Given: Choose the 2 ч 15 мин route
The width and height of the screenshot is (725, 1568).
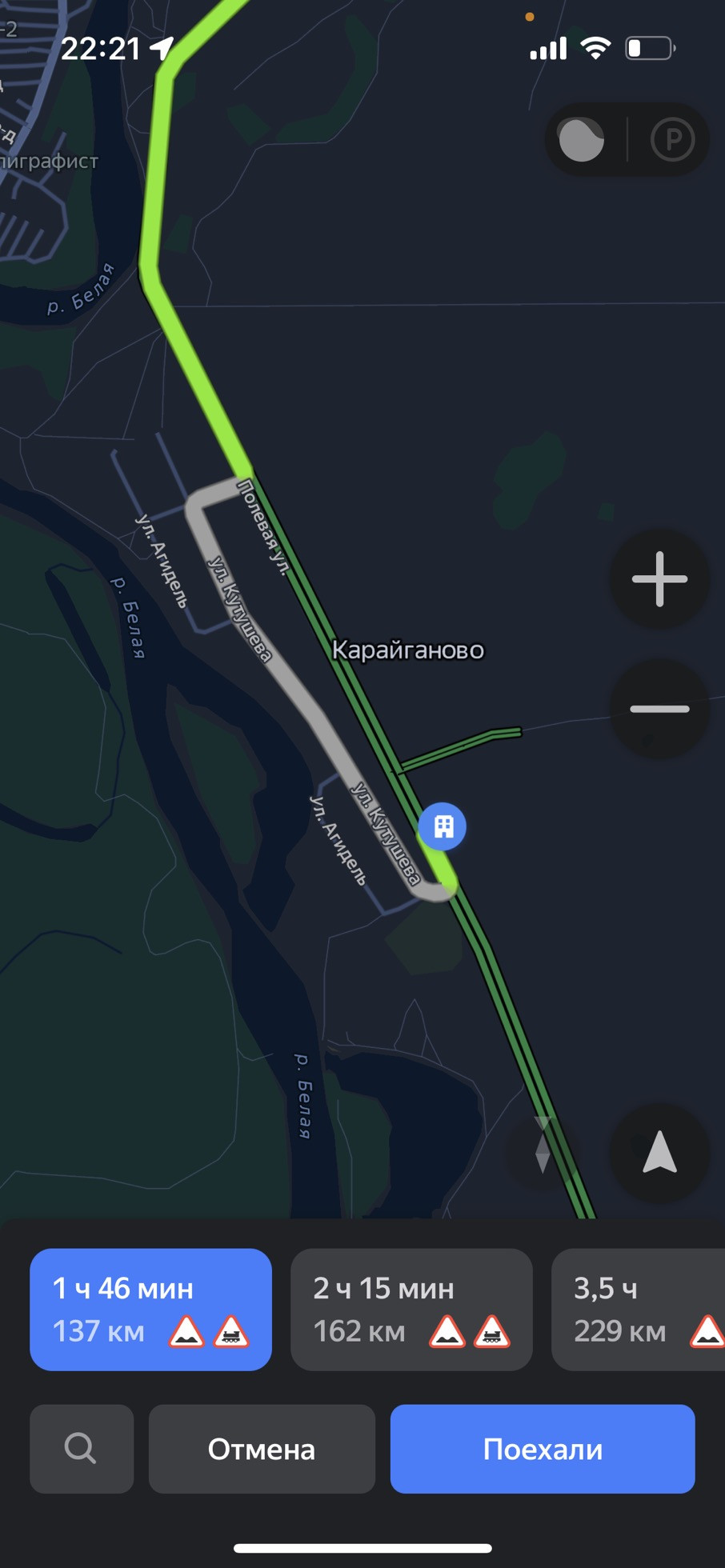Looking at the screenshot, I should 411,1310.
